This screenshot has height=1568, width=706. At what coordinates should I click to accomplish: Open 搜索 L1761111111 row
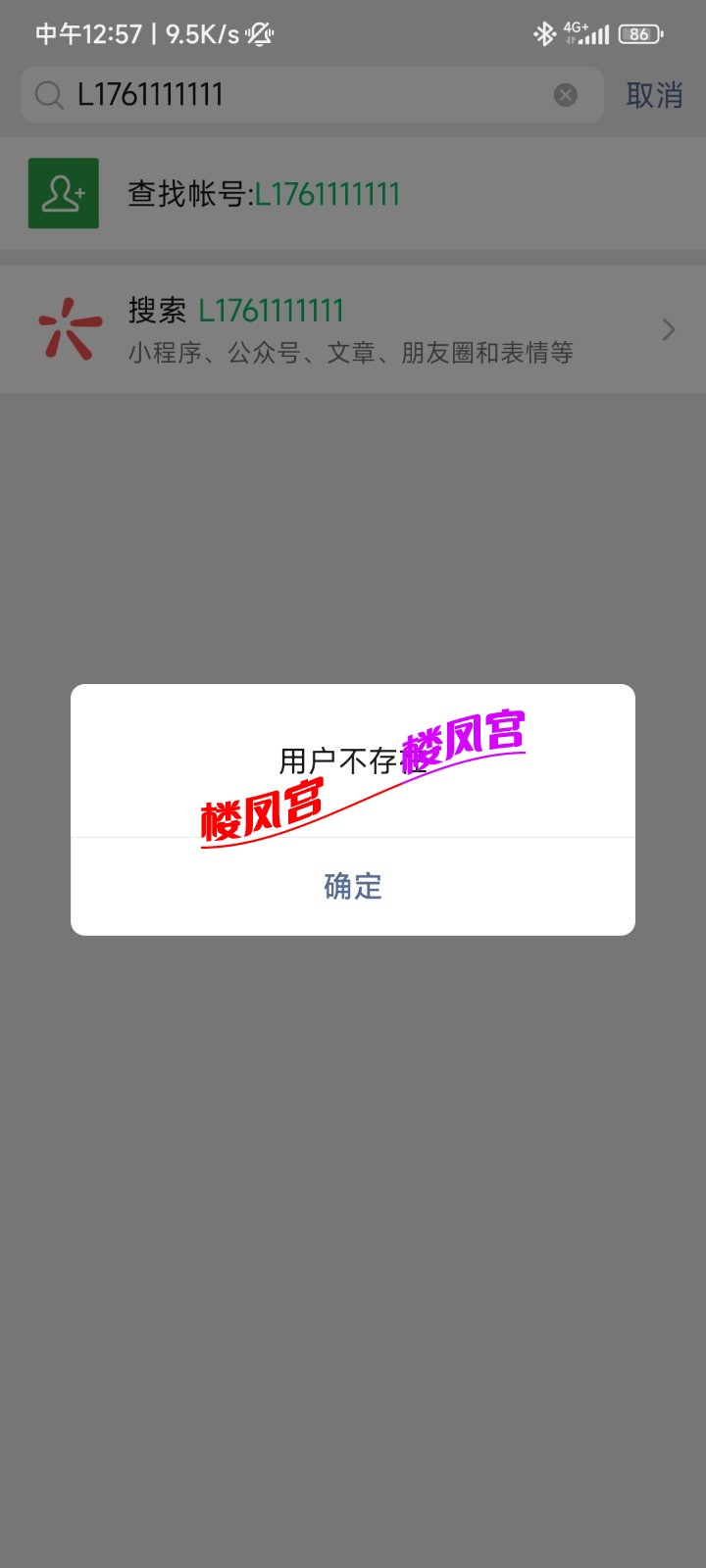tap(351, 330)
